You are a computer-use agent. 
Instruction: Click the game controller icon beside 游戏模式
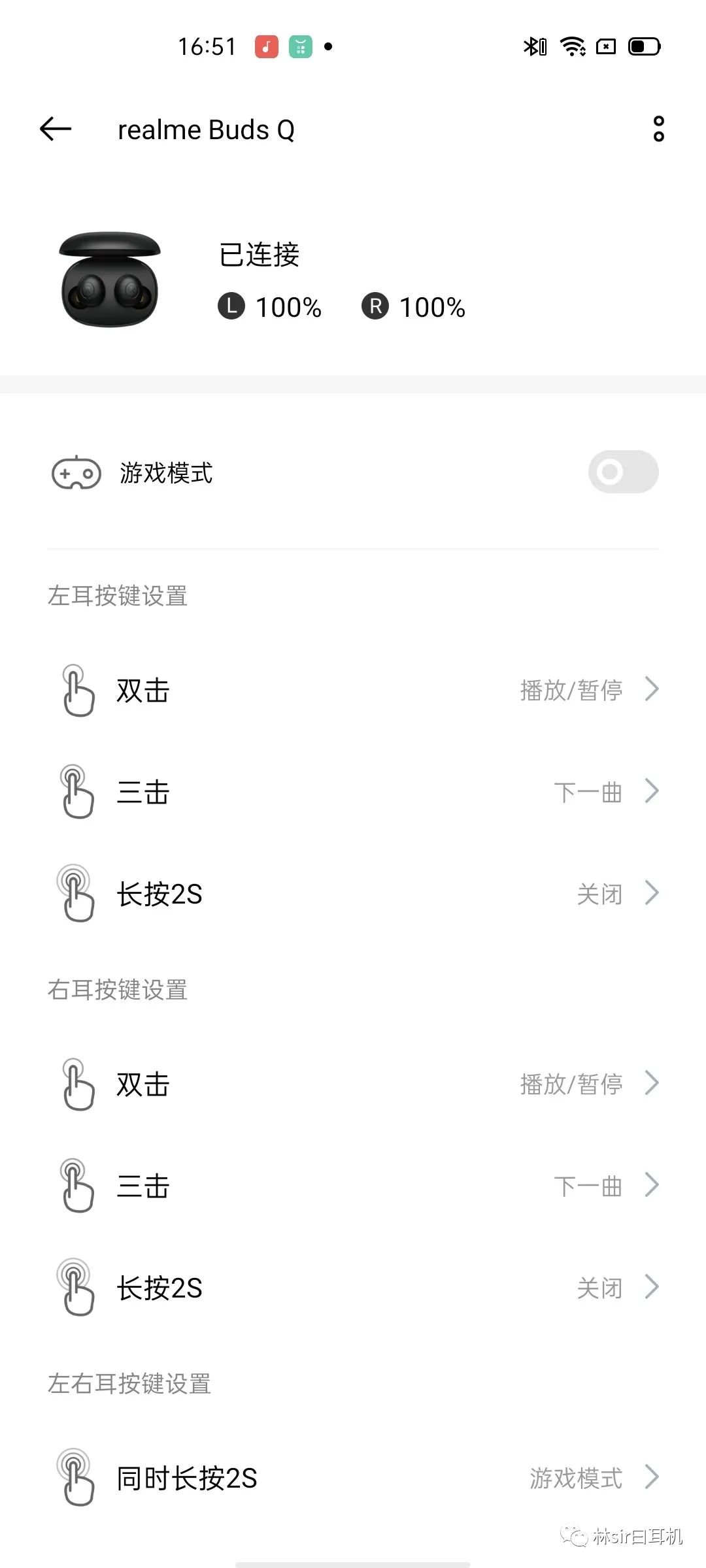pos(75,472)
